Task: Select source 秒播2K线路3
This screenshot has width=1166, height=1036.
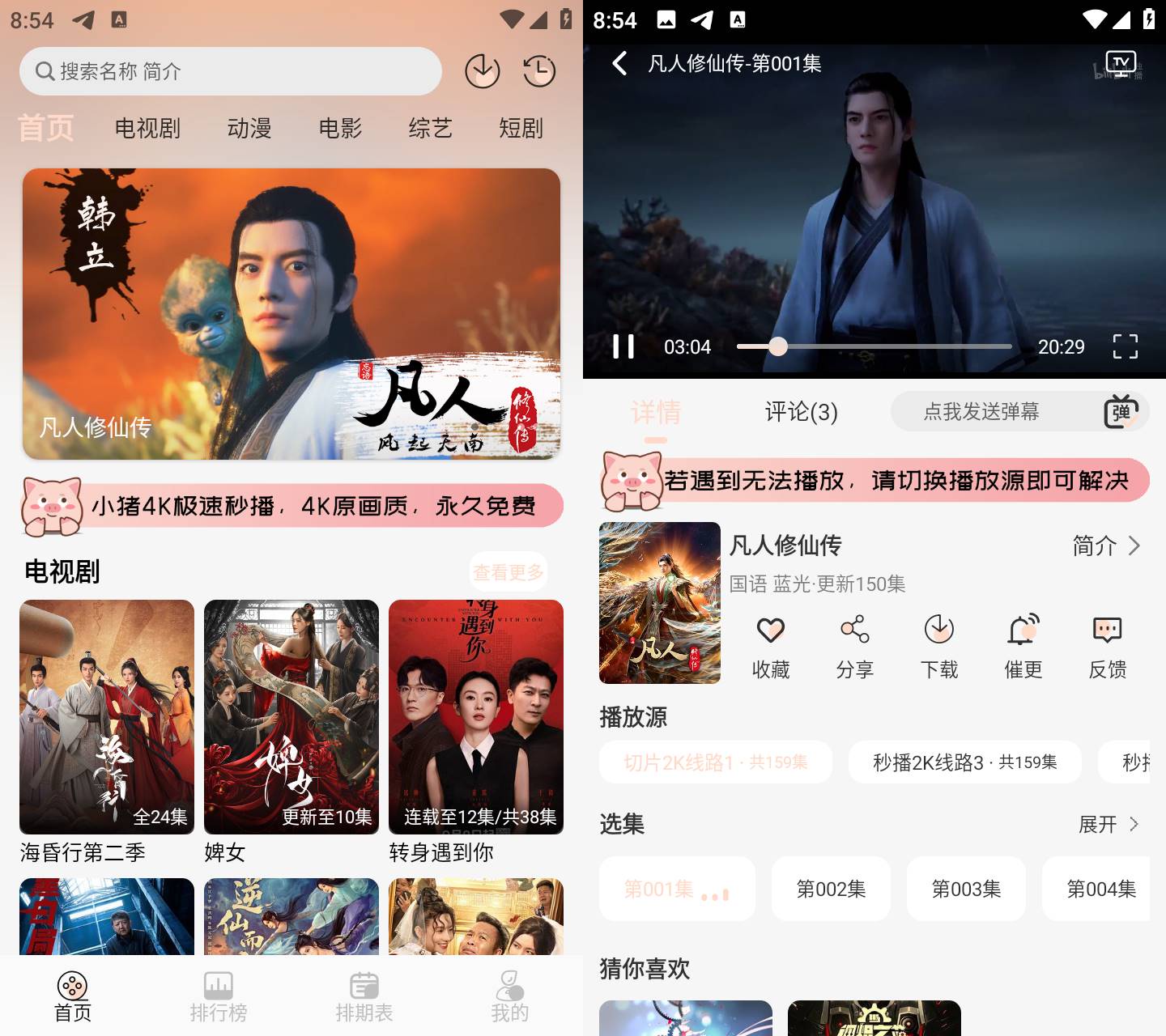Action: click(x=964, y=762)
